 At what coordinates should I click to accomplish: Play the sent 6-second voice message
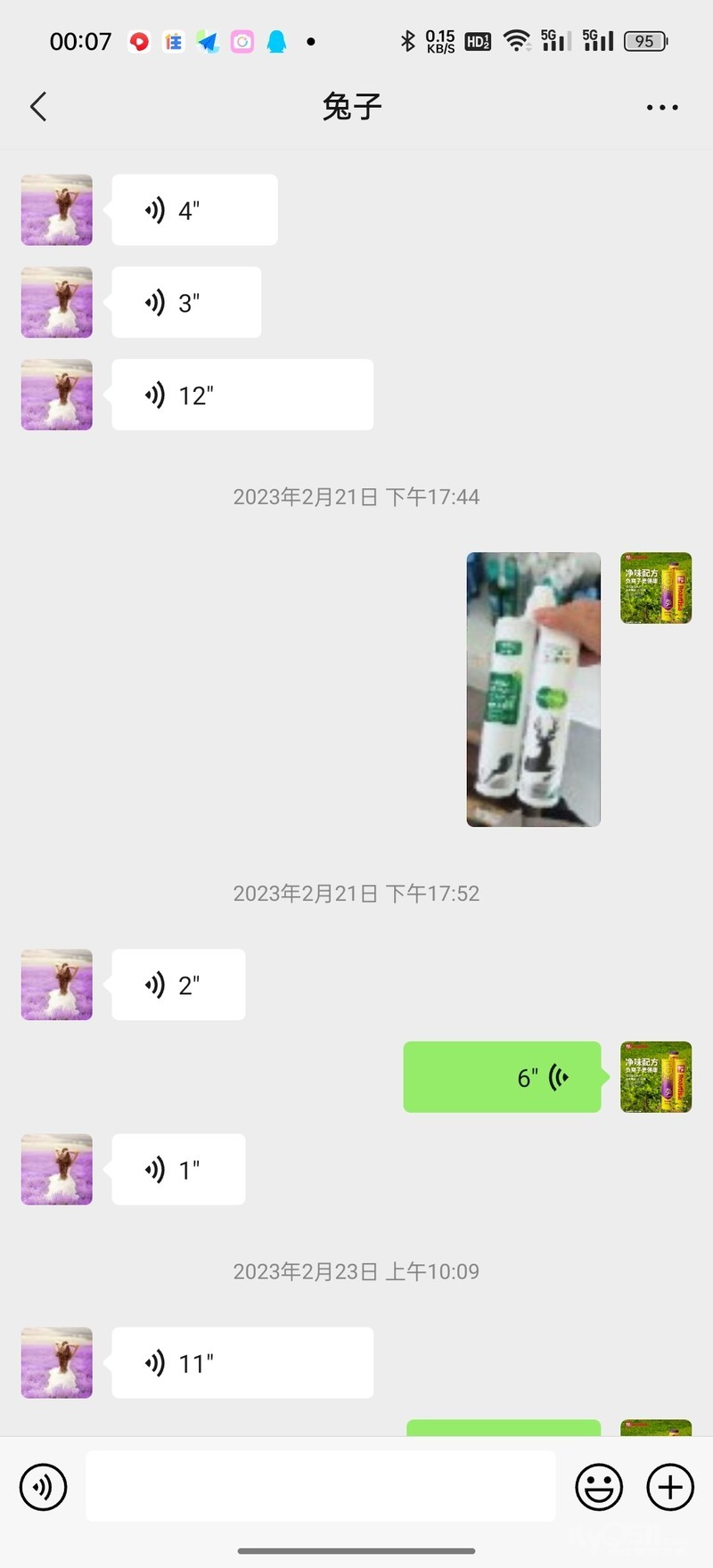(502, 1077)
